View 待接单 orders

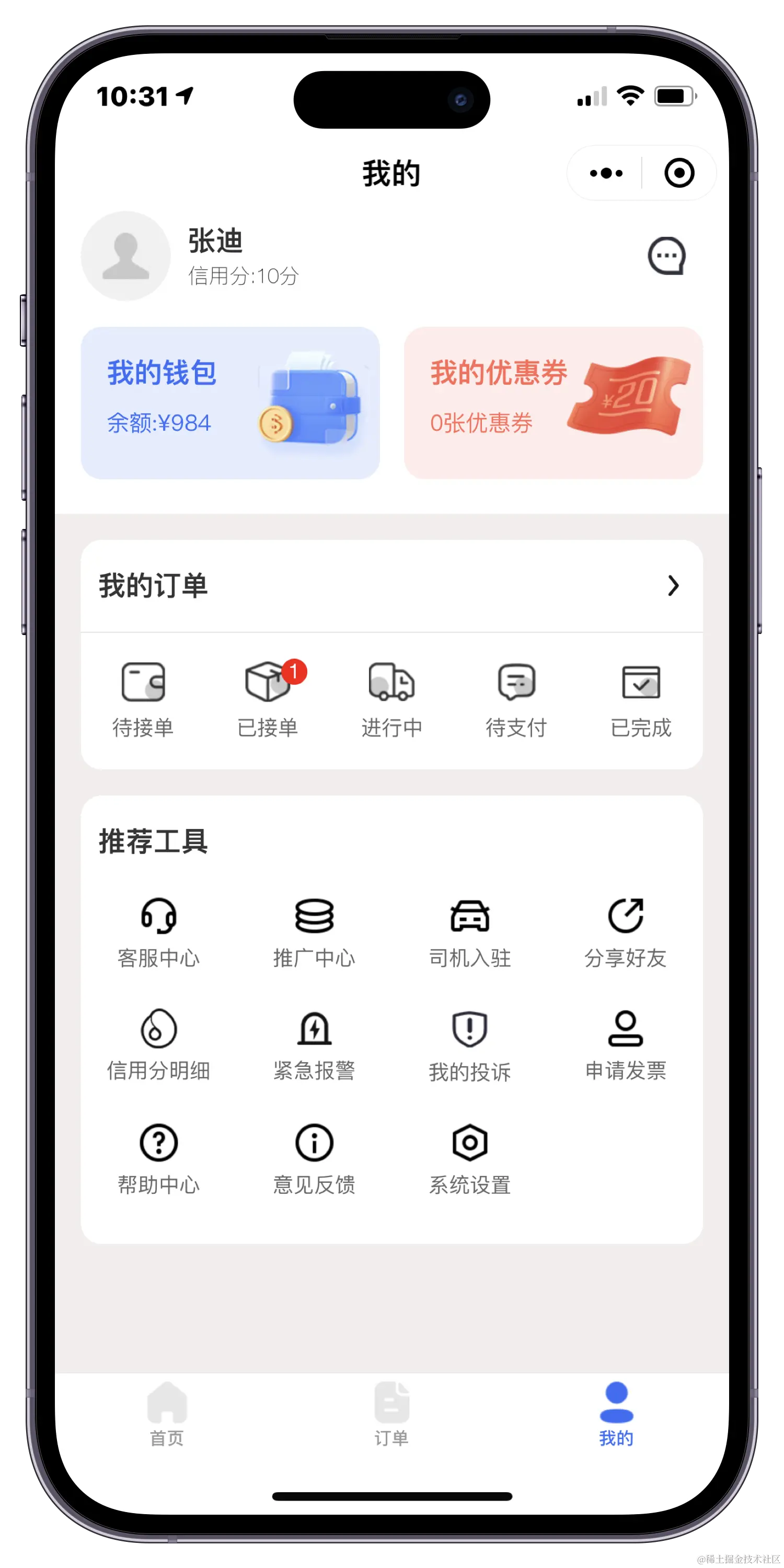click(143, 699)
